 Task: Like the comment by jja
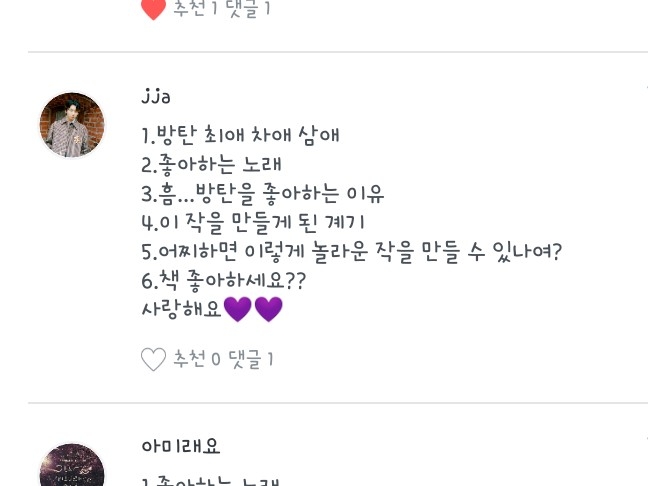click(153, 360)
